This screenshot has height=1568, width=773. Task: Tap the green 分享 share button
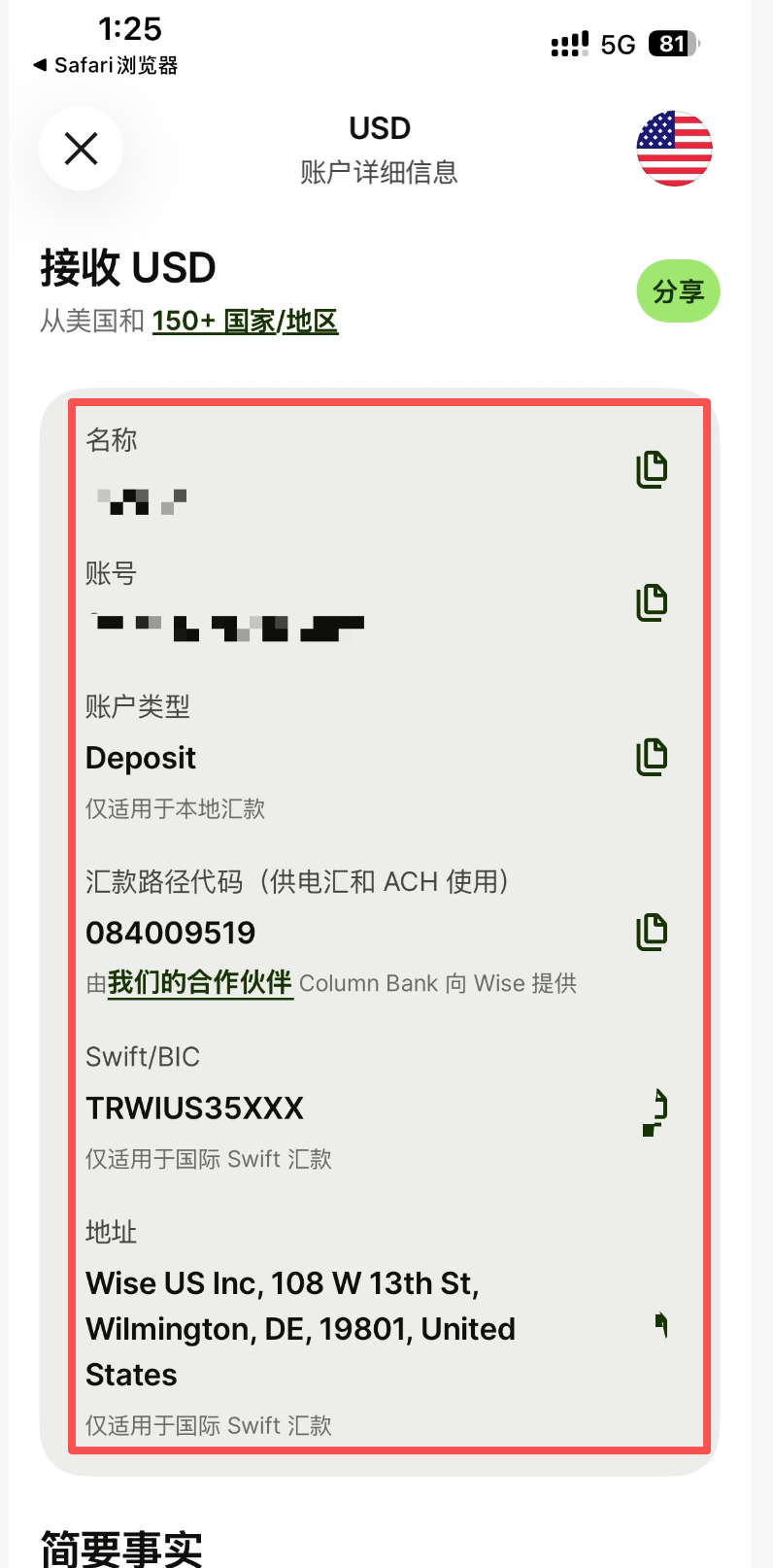click(677, 290)
